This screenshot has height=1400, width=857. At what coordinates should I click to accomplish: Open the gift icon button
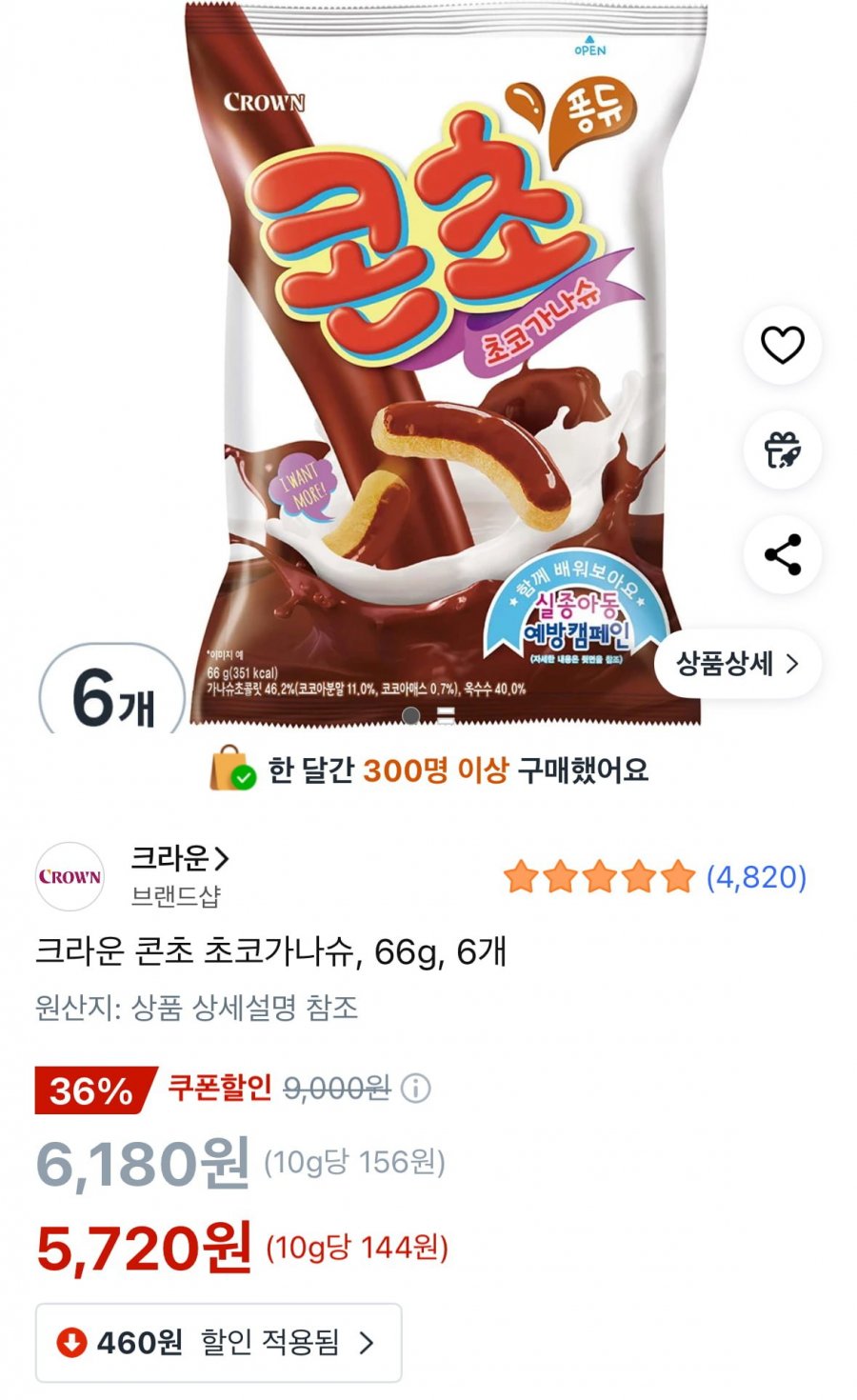click(x=782, y=450)
